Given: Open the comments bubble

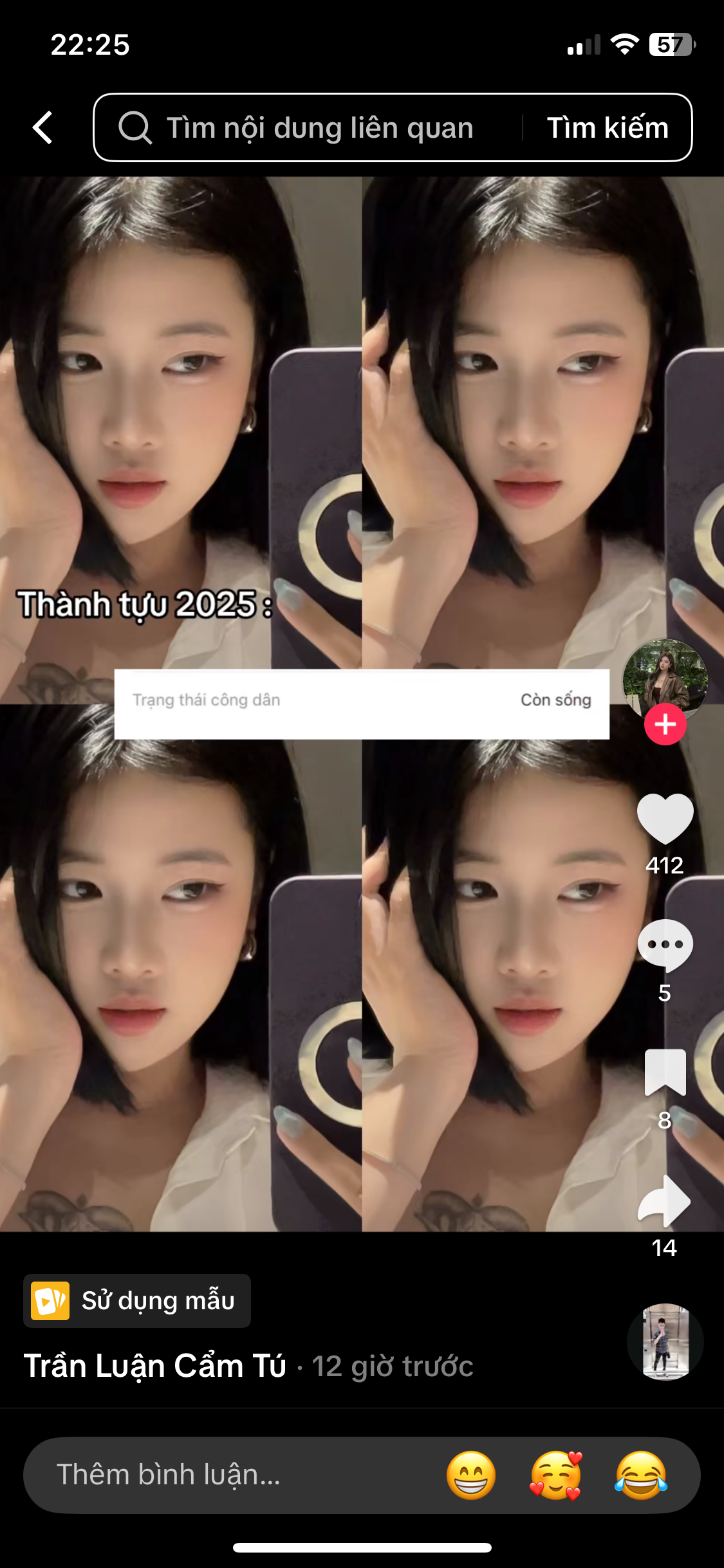Looking at the screenshot, I should point(665,945).
